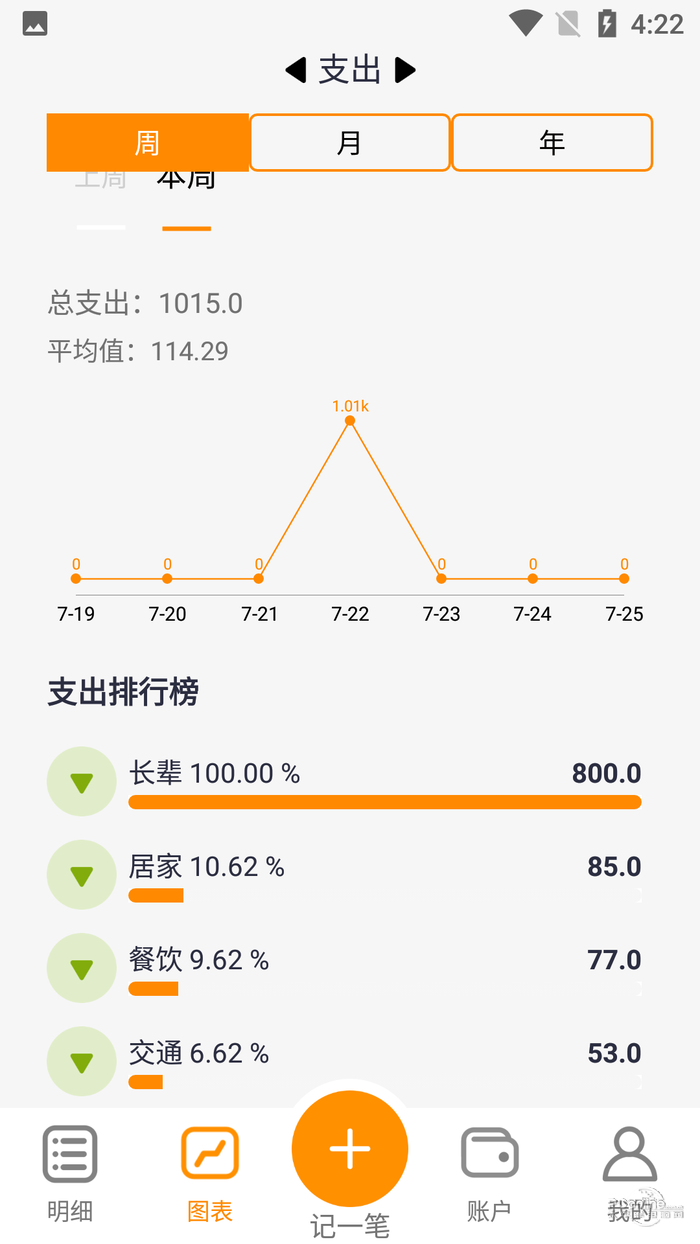Select the 周 view
This screenshot has height=1244, width=700.
[147, 143]
